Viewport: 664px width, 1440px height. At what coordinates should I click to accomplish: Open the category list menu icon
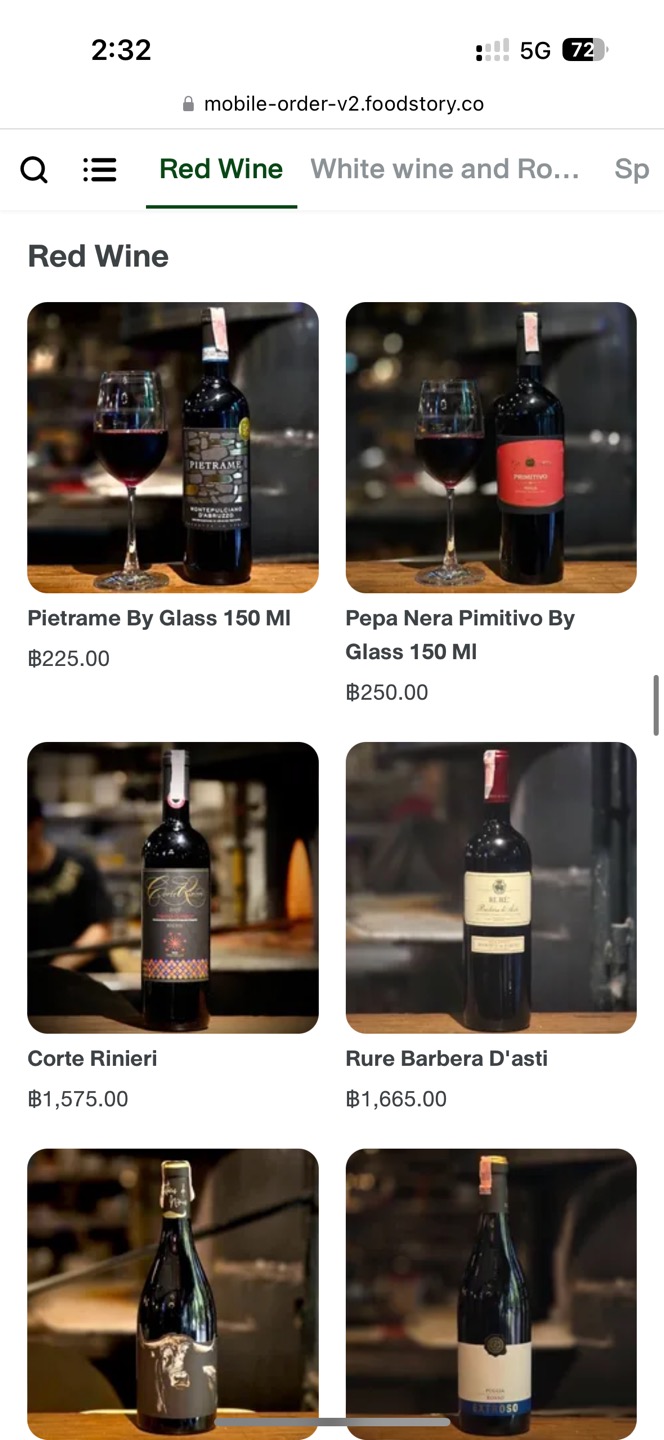pos(99,170)
